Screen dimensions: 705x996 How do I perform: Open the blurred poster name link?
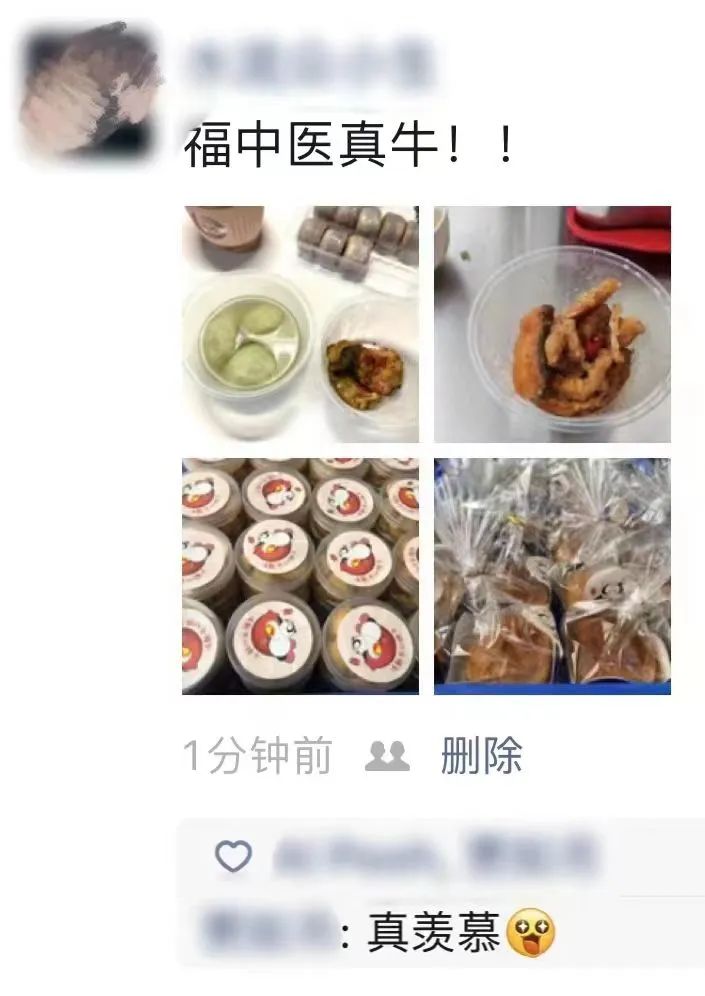click(310, 63)
